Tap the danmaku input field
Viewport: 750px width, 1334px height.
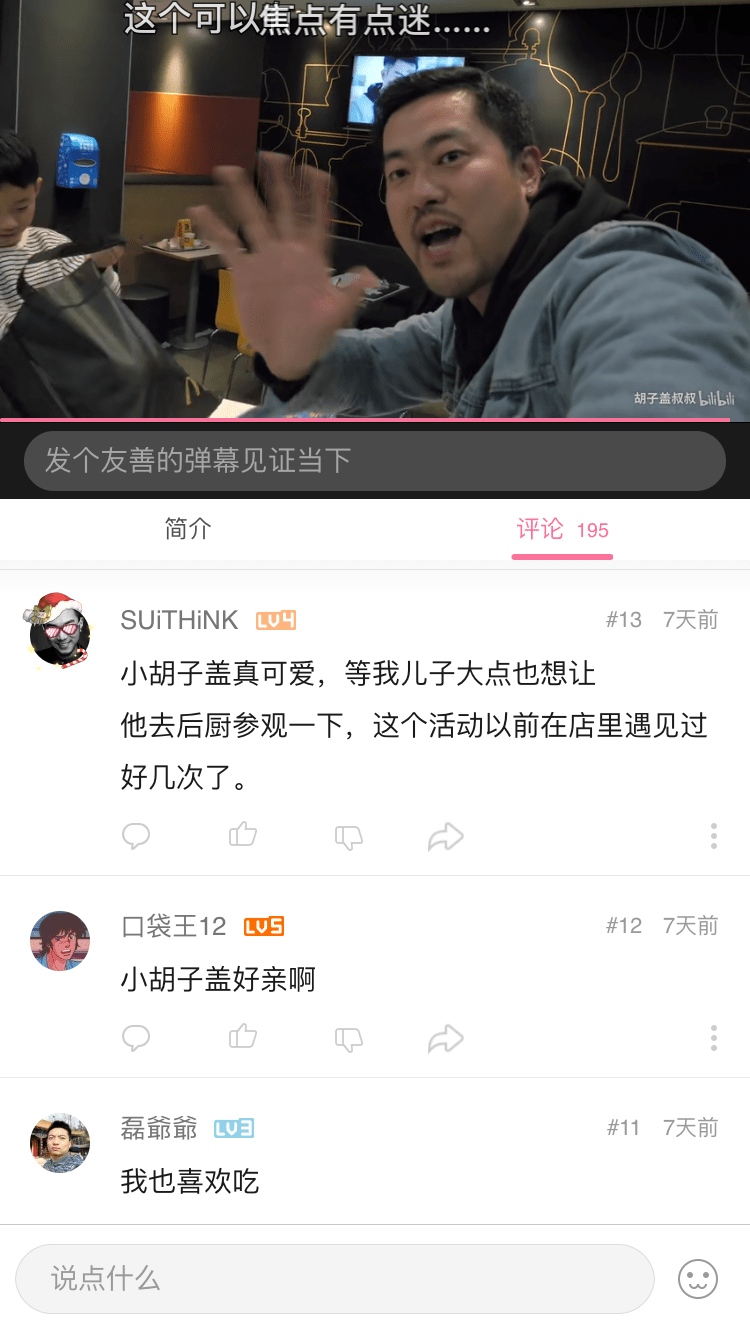coord(374,460)
